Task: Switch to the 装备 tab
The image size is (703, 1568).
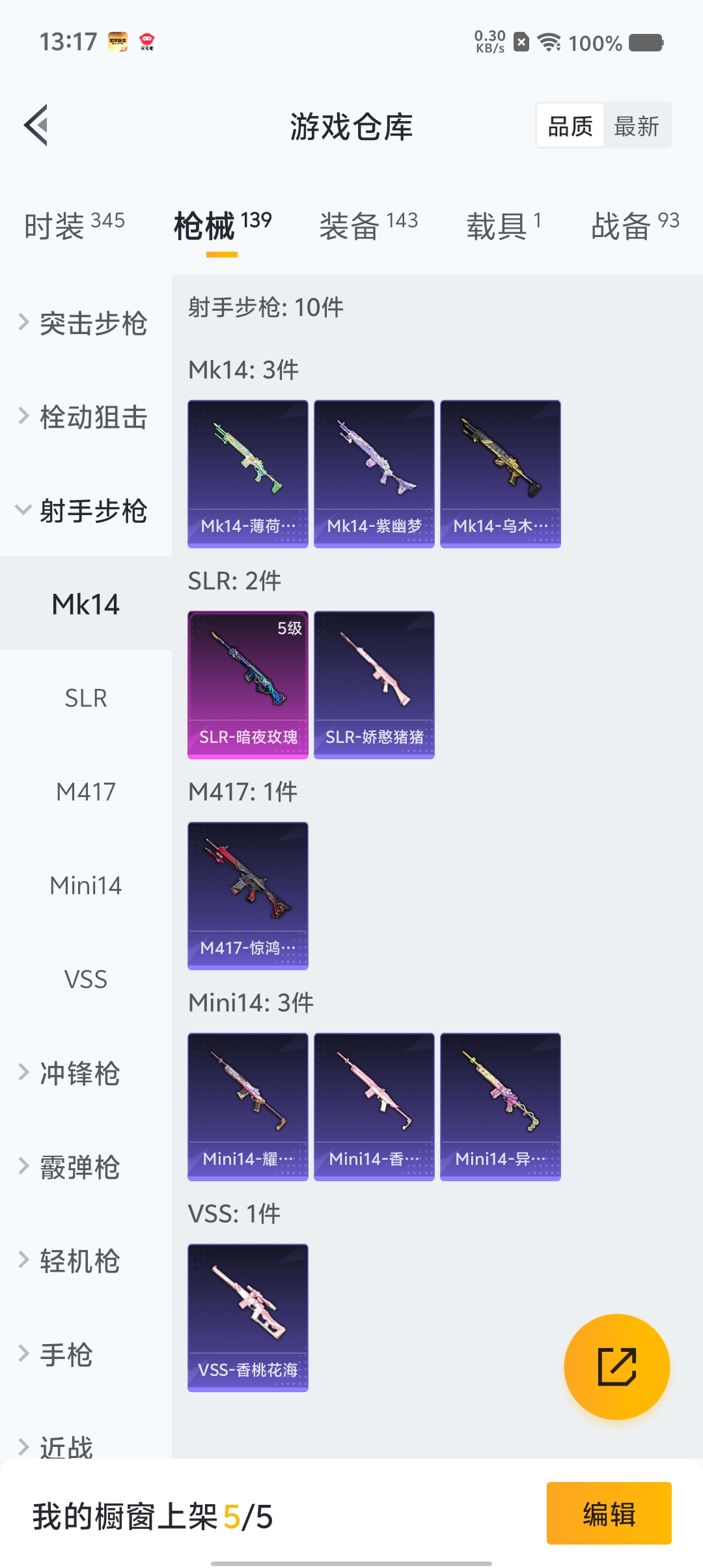Action: point(368,226)
